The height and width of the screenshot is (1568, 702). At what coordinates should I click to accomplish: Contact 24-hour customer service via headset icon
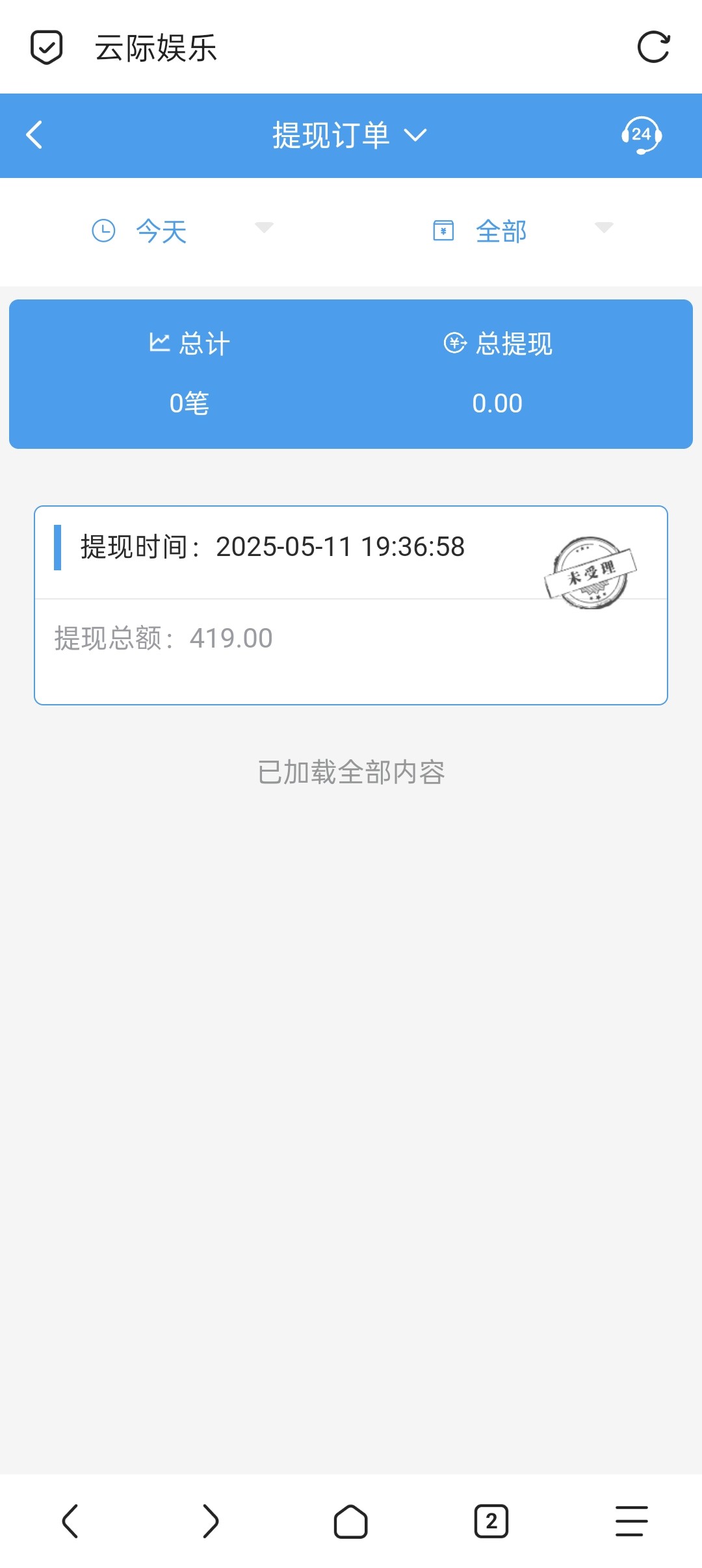point(641,135)
